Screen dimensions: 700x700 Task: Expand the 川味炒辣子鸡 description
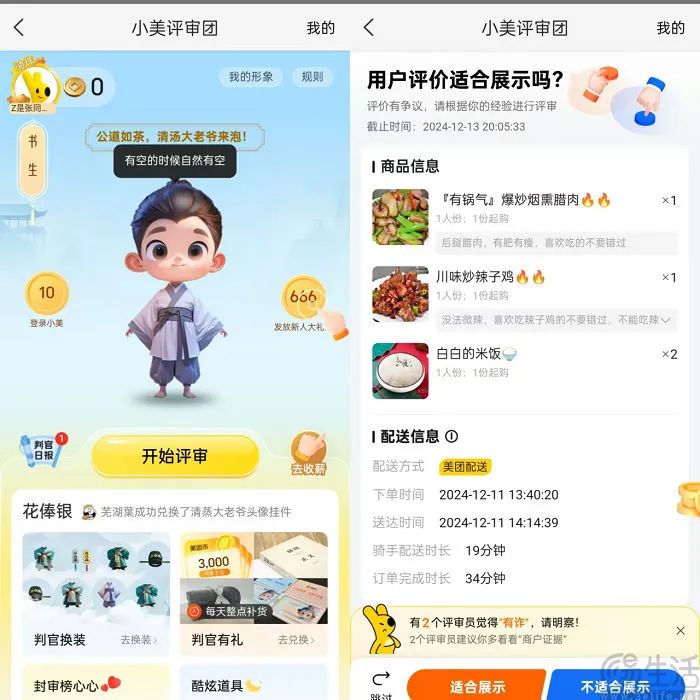665,320
